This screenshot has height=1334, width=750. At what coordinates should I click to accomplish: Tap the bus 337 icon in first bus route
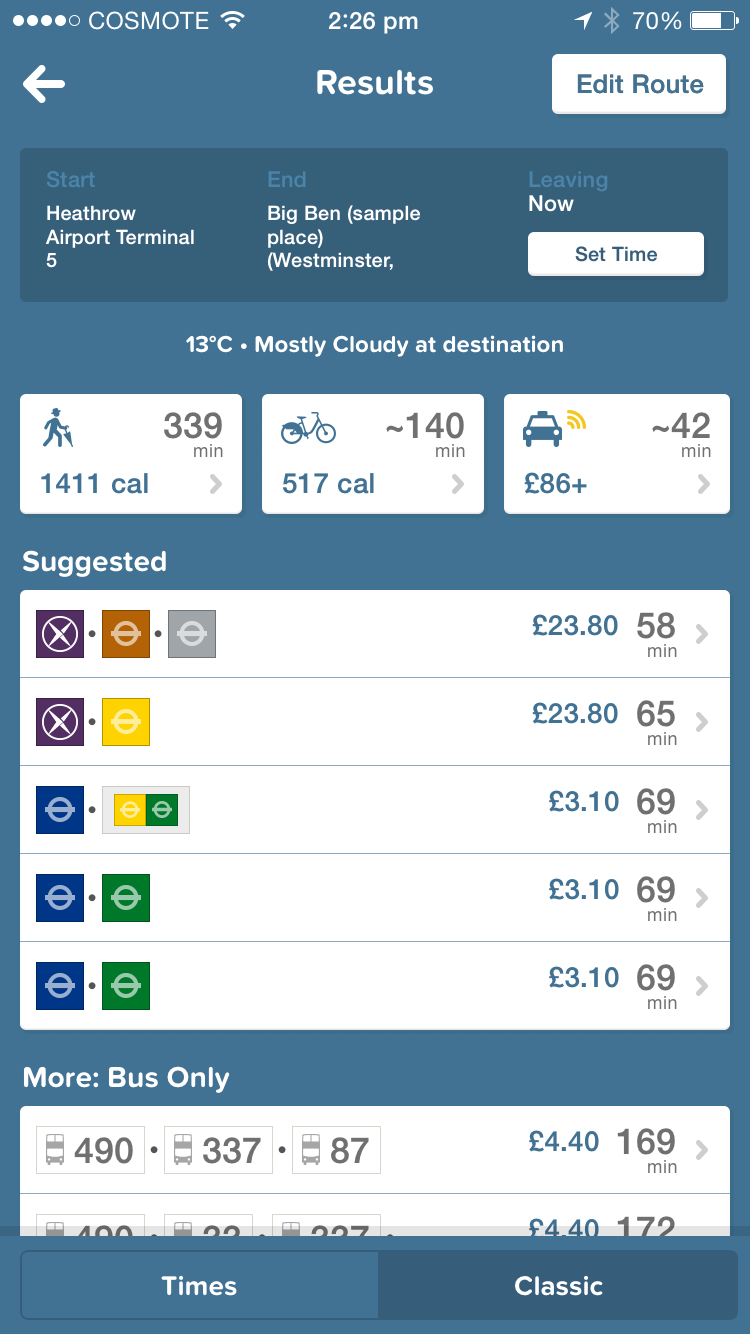pos(218,1149)
